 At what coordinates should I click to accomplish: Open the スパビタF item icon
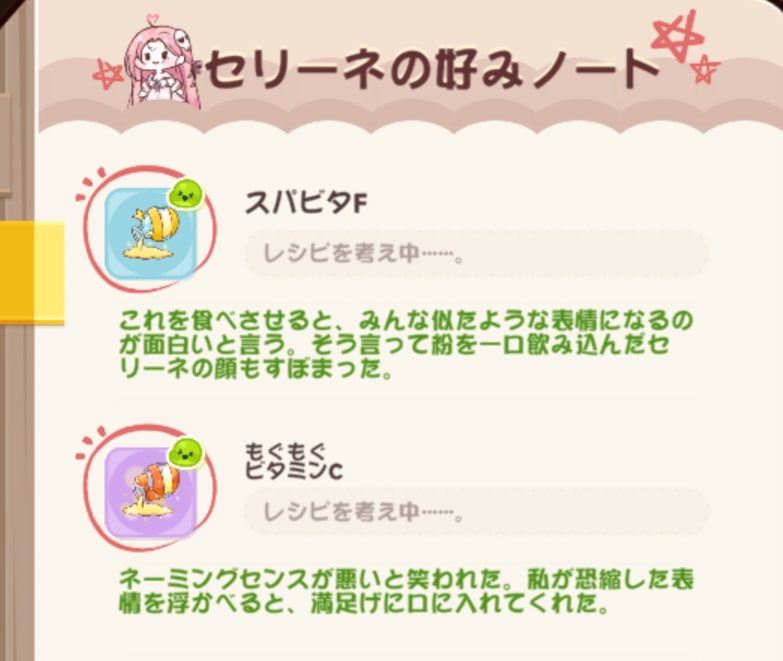[151, 233]
